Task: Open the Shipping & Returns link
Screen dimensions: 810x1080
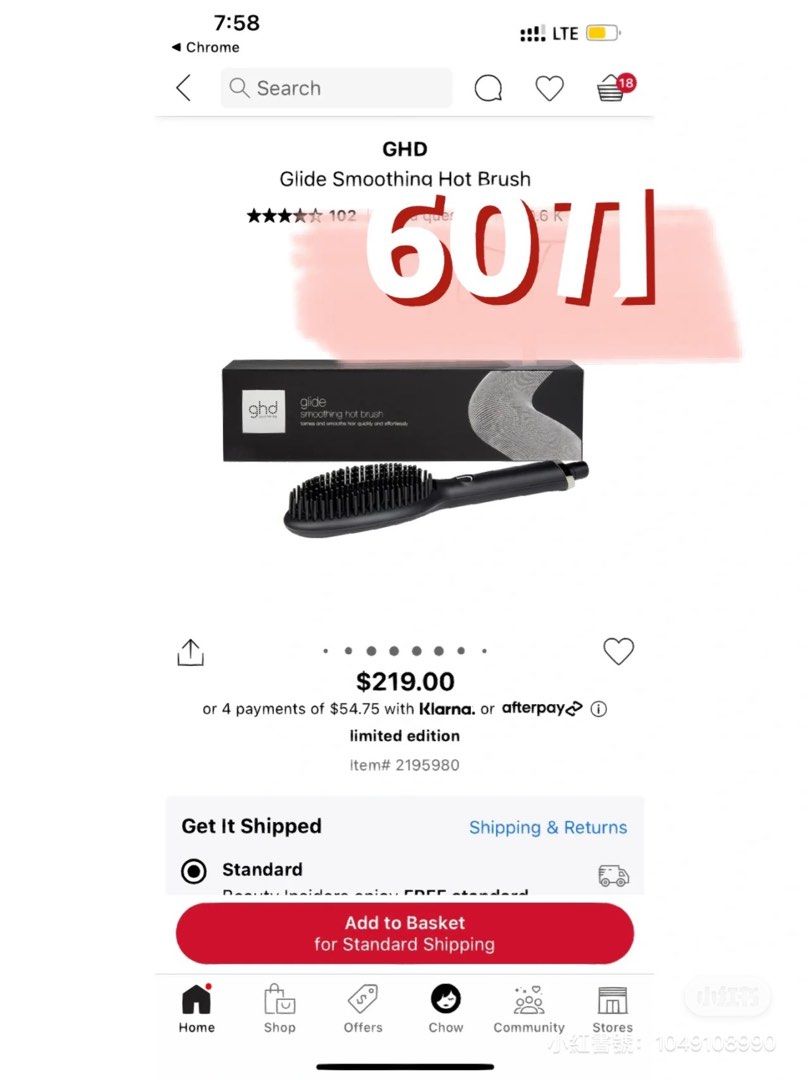Action: [x=548, y=827]
